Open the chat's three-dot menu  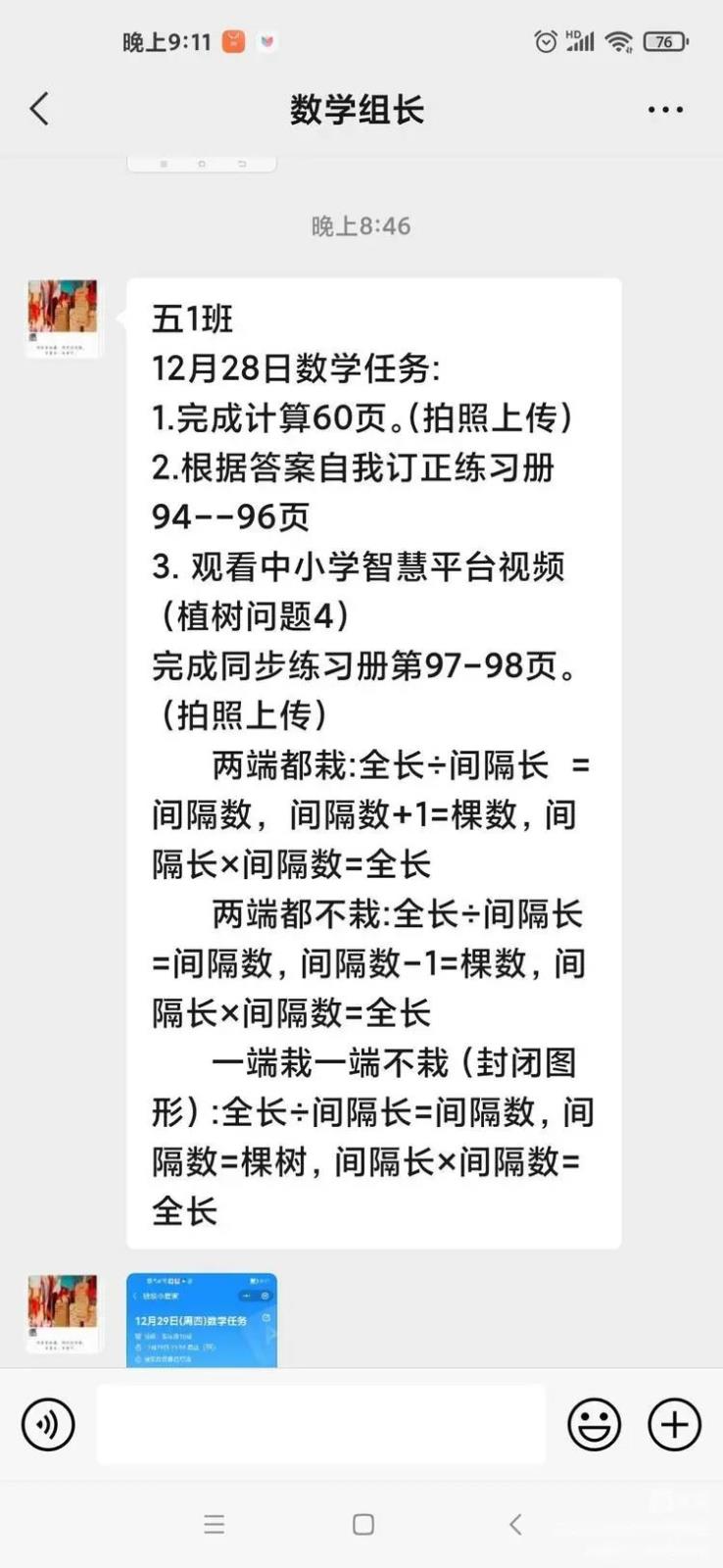(665, 110)
